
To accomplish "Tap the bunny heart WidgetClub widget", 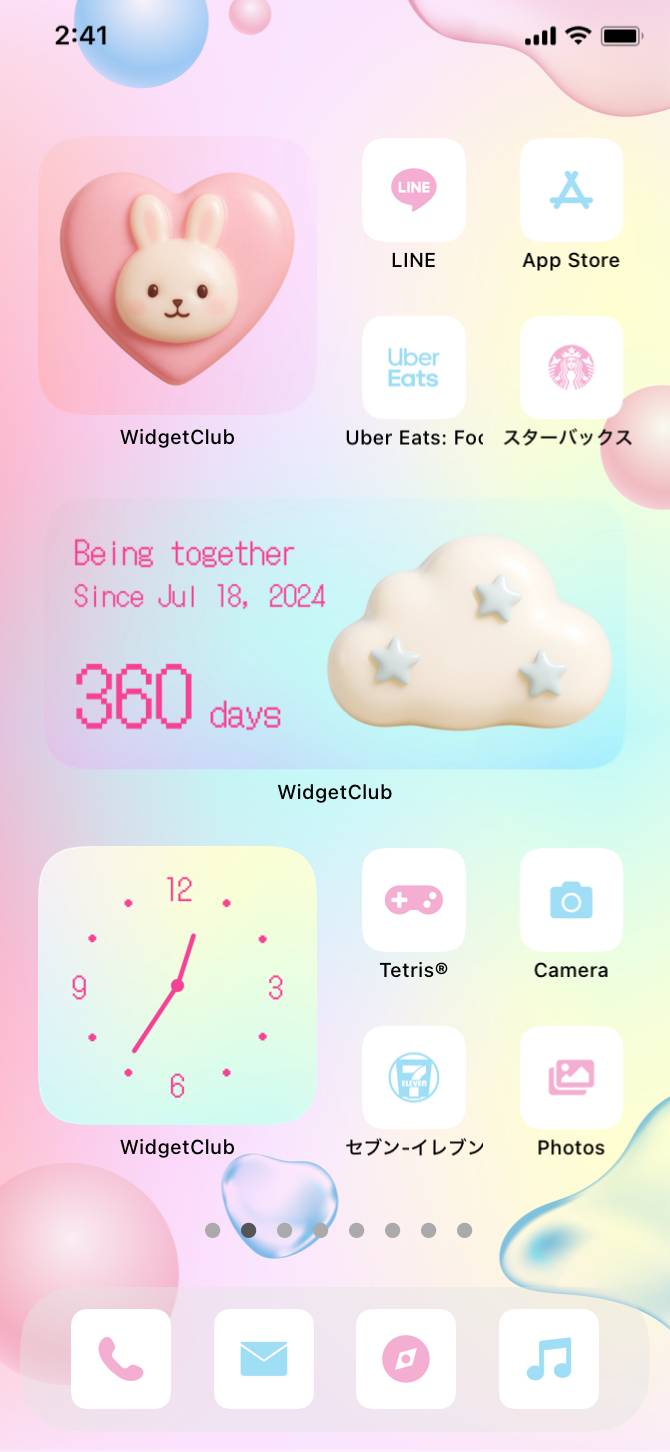I will 177,276.
